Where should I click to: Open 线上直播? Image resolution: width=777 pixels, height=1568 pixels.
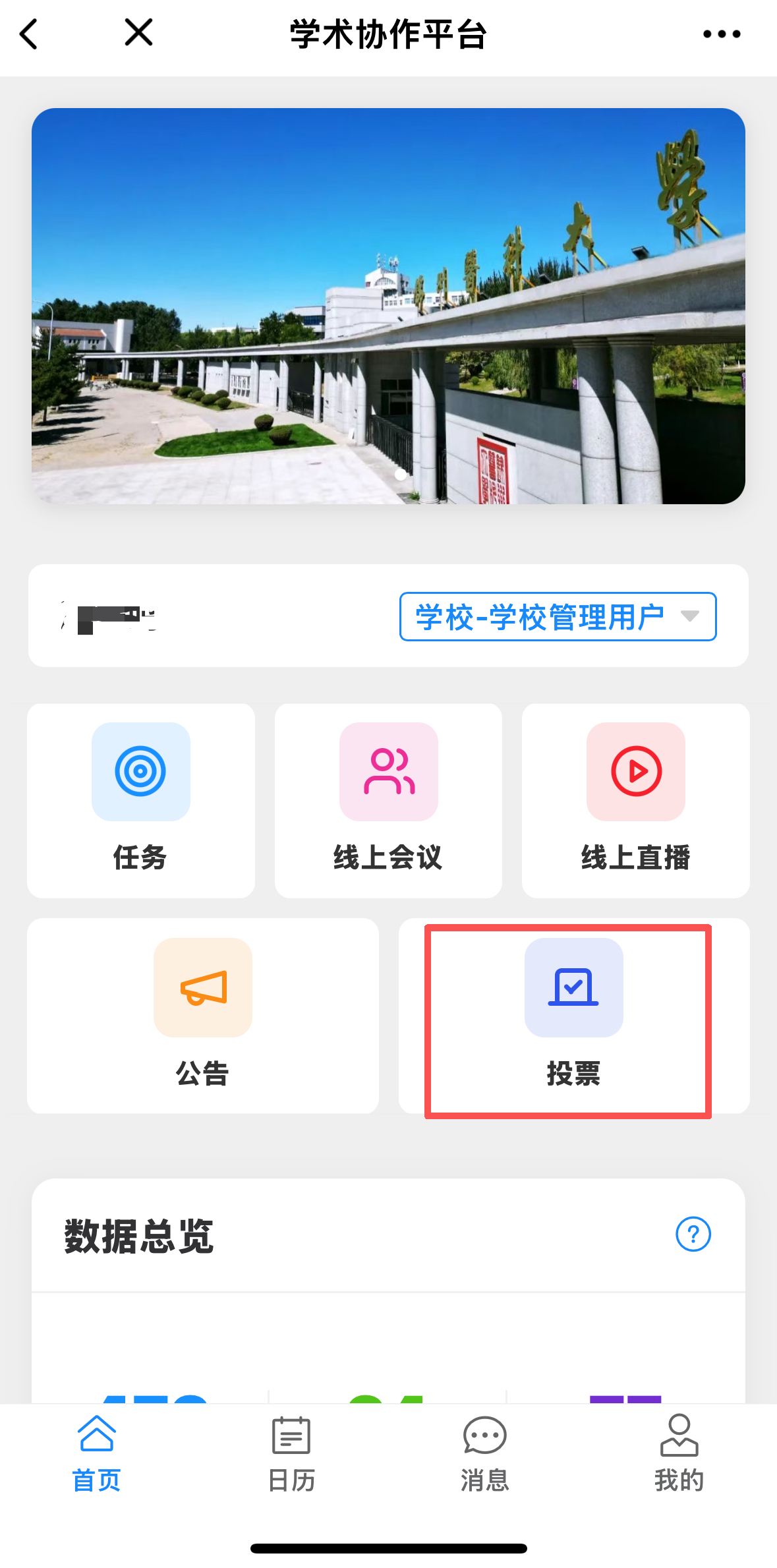tap(635, 800)
